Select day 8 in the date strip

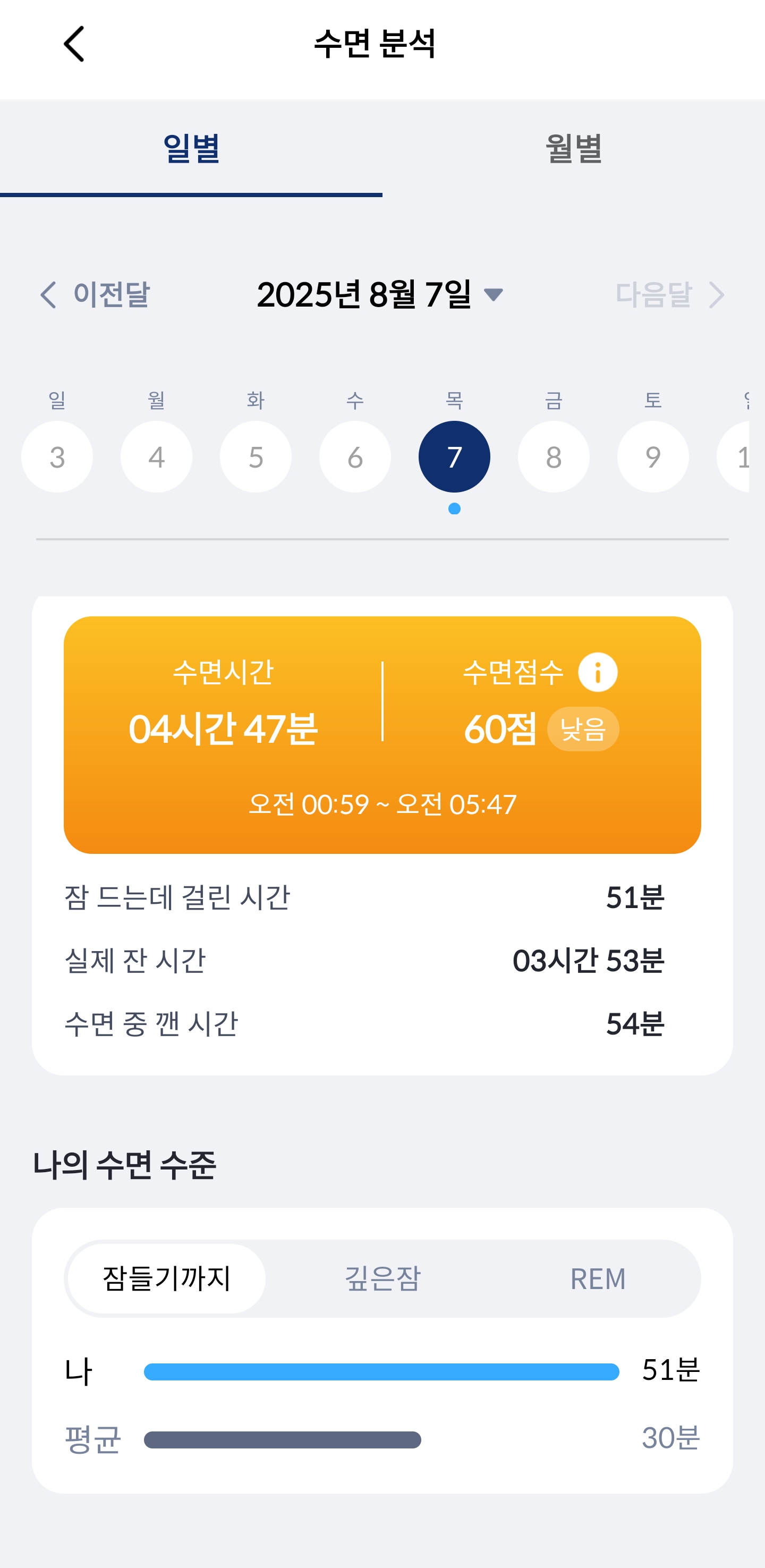point(553,456)
